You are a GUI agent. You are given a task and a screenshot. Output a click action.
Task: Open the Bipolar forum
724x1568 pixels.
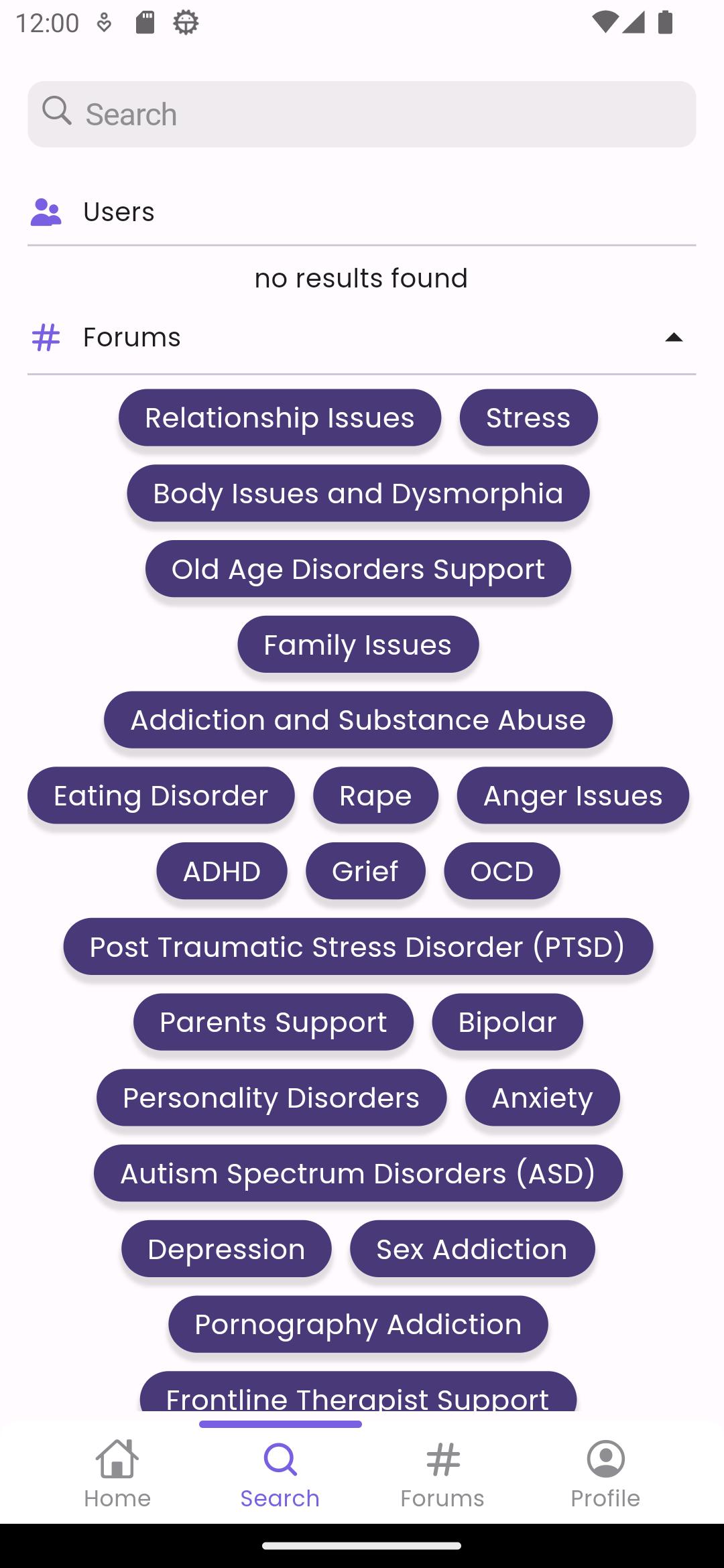[x=507, y=1023]
